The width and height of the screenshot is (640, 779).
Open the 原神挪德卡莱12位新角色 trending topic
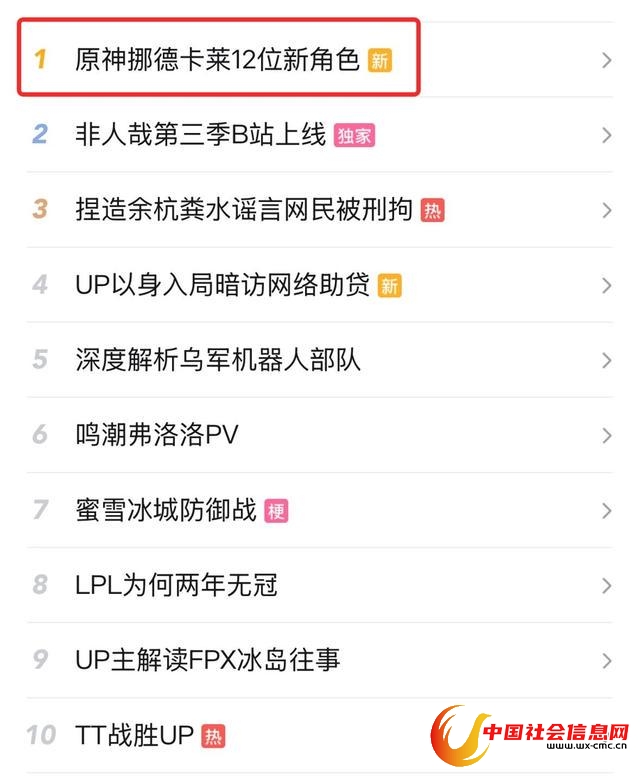pyautogui.click(x=217, y=60)
